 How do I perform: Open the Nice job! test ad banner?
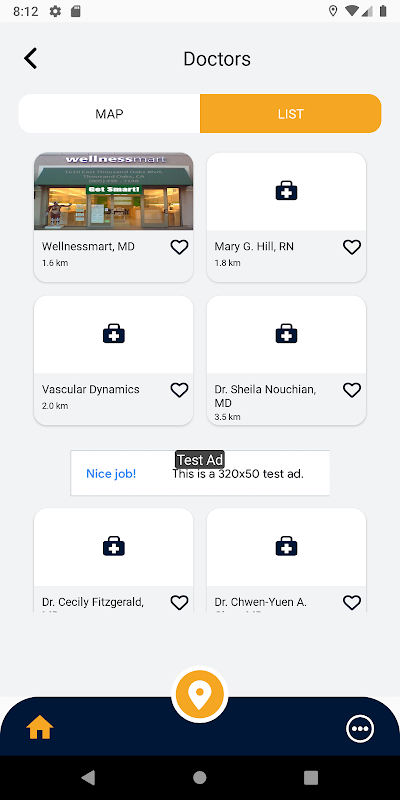[200, 473]
